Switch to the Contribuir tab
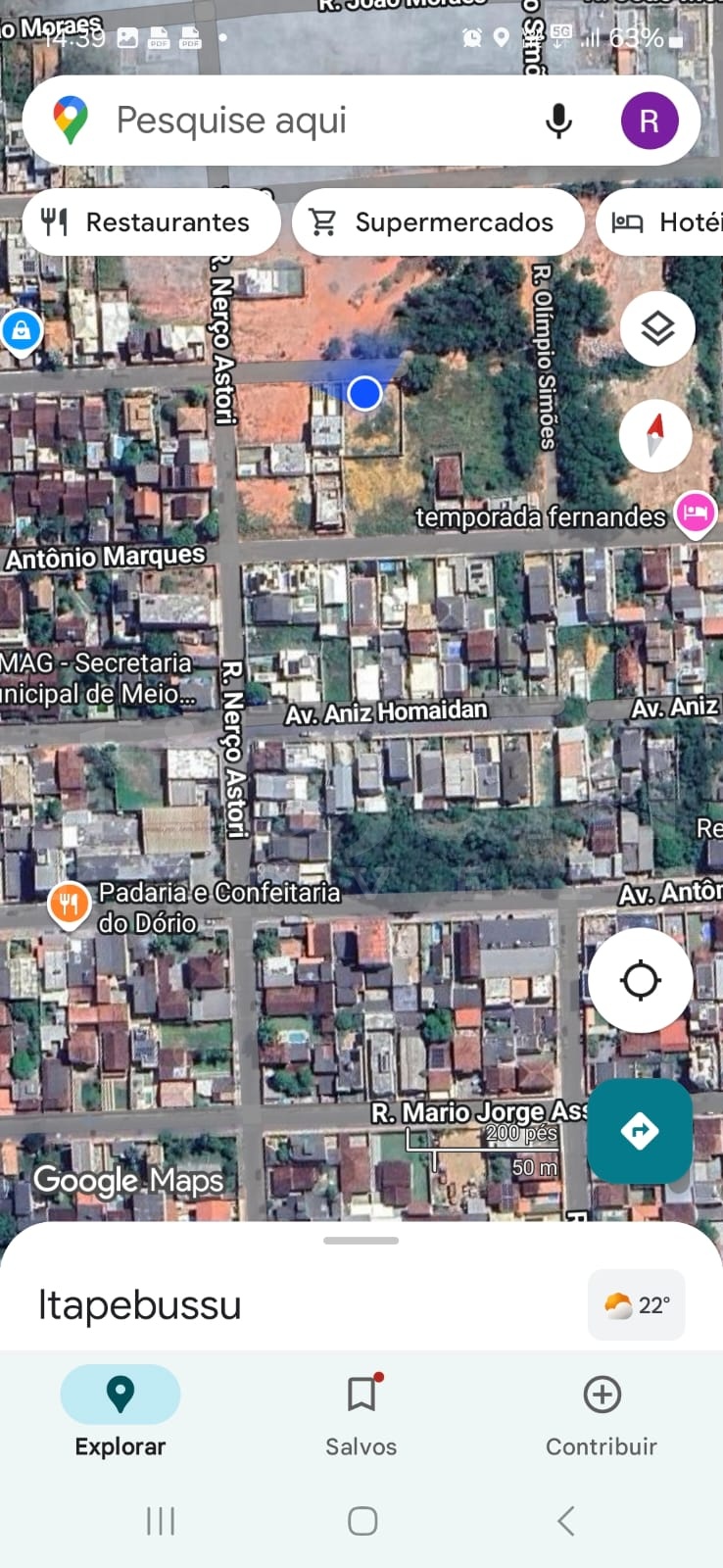The width and height of the screenshot is (723, 1568). [x=602, y=1415]
